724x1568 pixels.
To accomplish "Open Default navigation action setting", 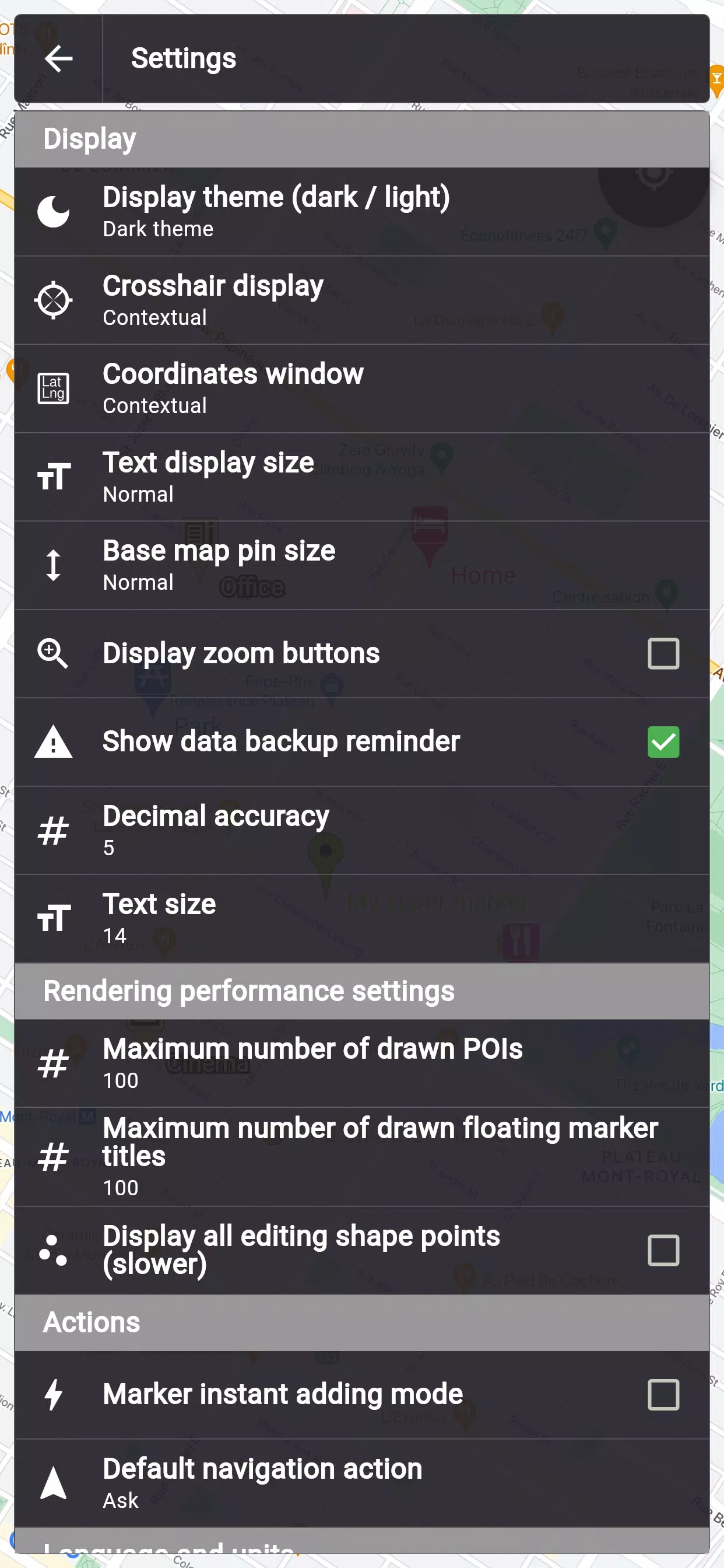I will [361, 1483].
